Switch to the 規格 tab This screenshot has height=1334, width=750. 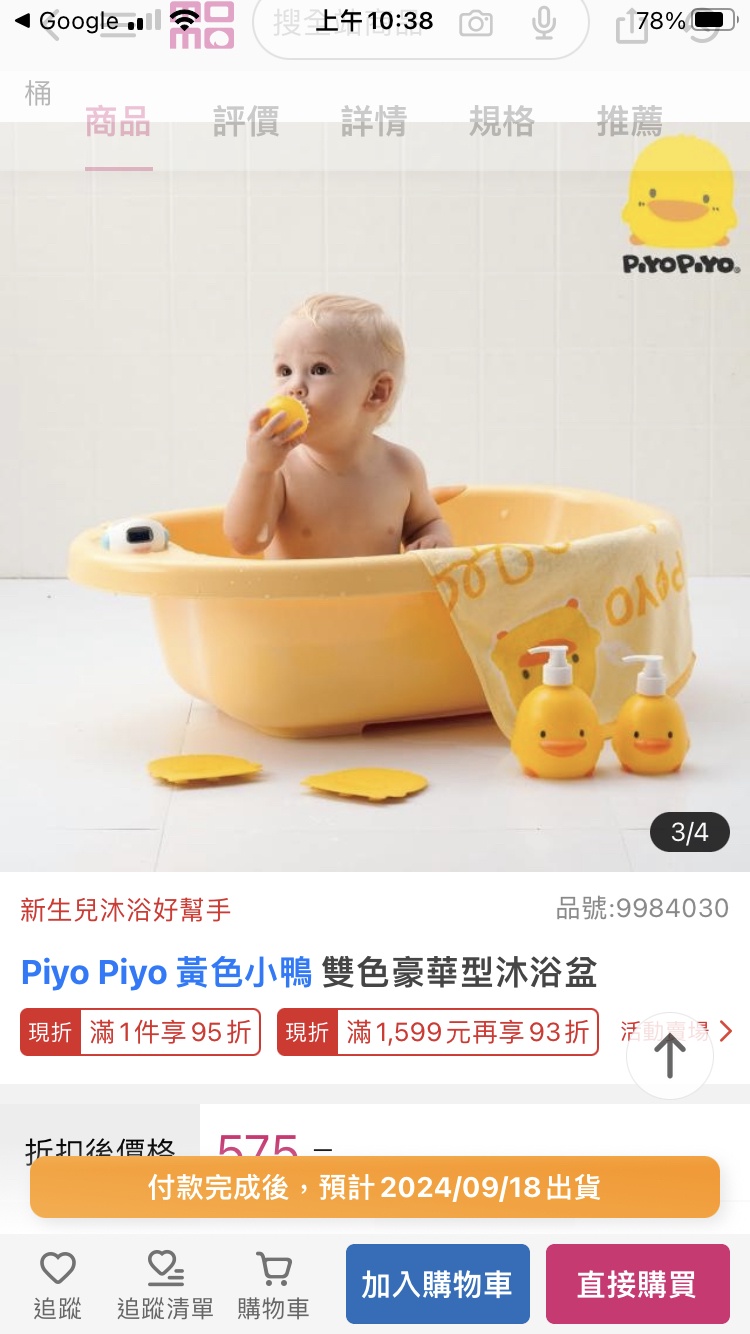click(501, 122)
